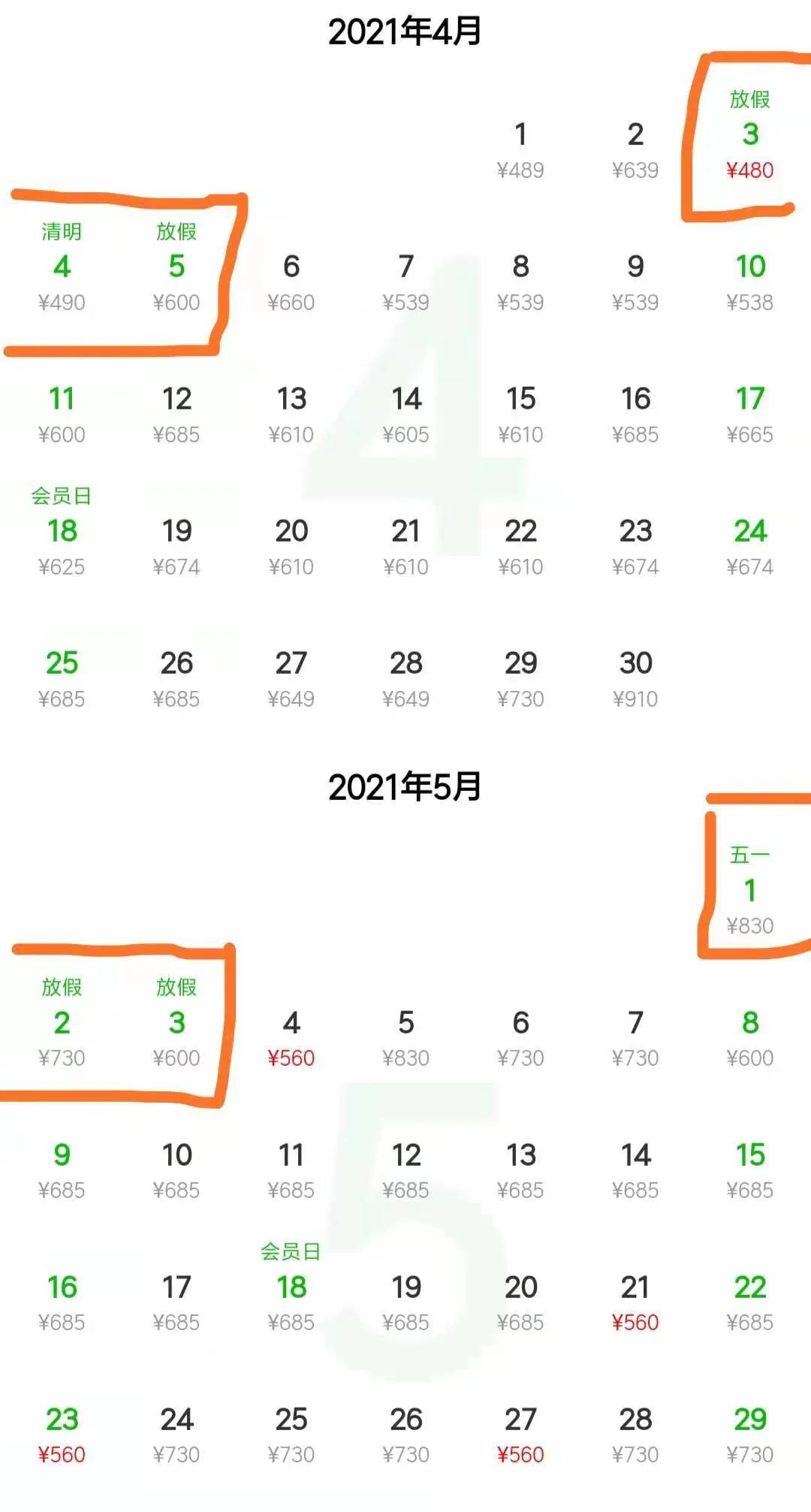Viewport: 811px width, 1512px height.
Task: Pick April 1 with fare ¥489
Action: 520,150
